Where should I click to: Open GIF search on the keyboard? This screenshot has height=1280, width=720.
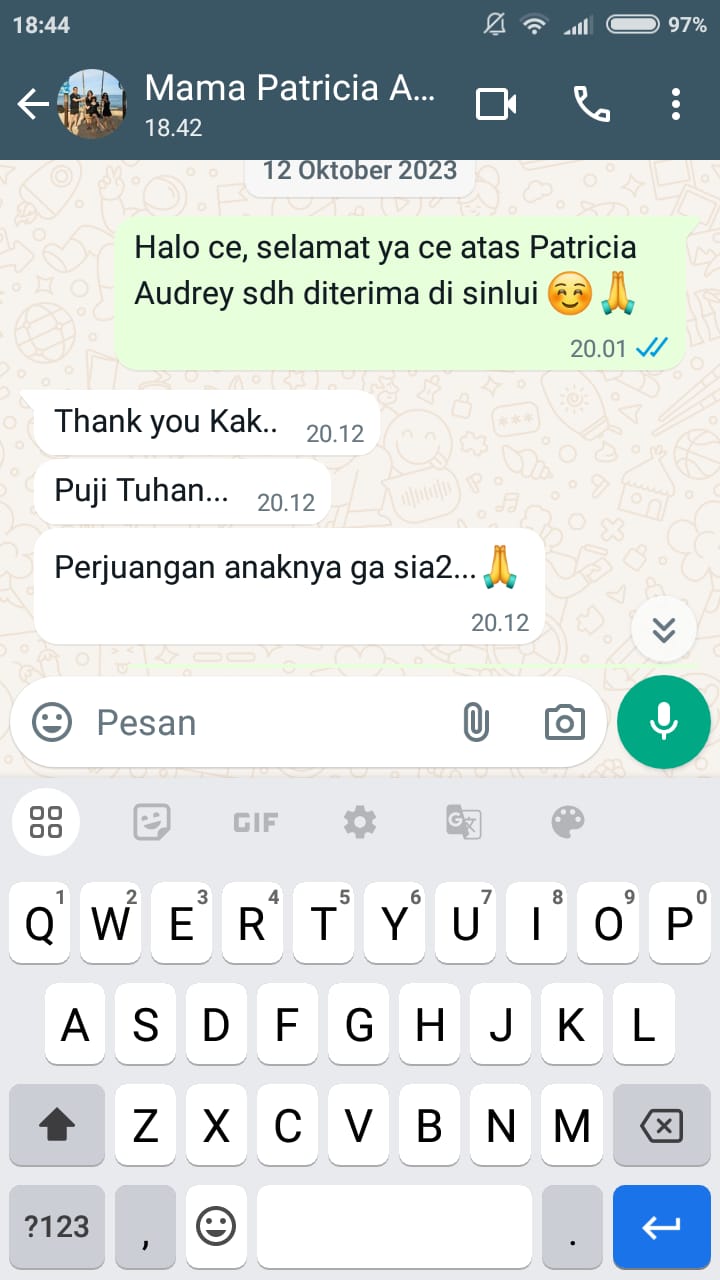click(255, 822)
